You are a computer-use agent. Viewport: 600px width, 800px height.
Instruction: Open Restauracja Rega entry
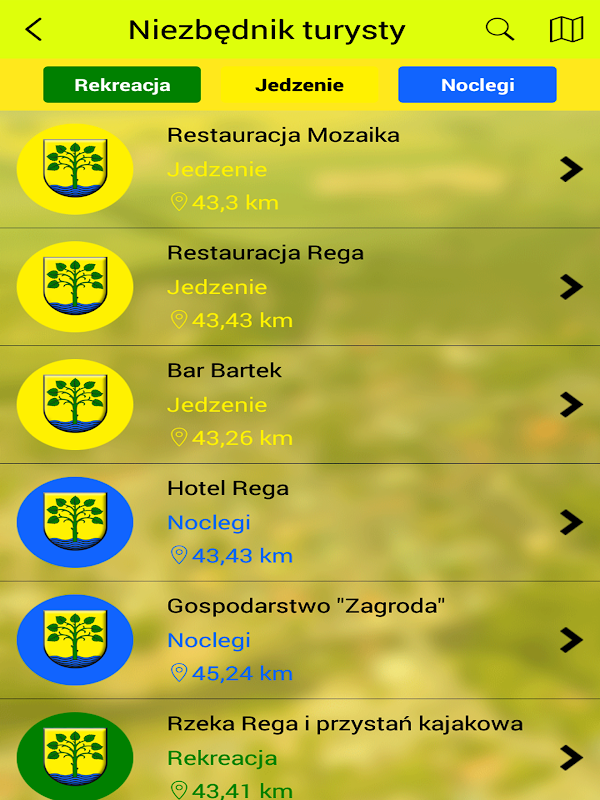tap(300, 287)
